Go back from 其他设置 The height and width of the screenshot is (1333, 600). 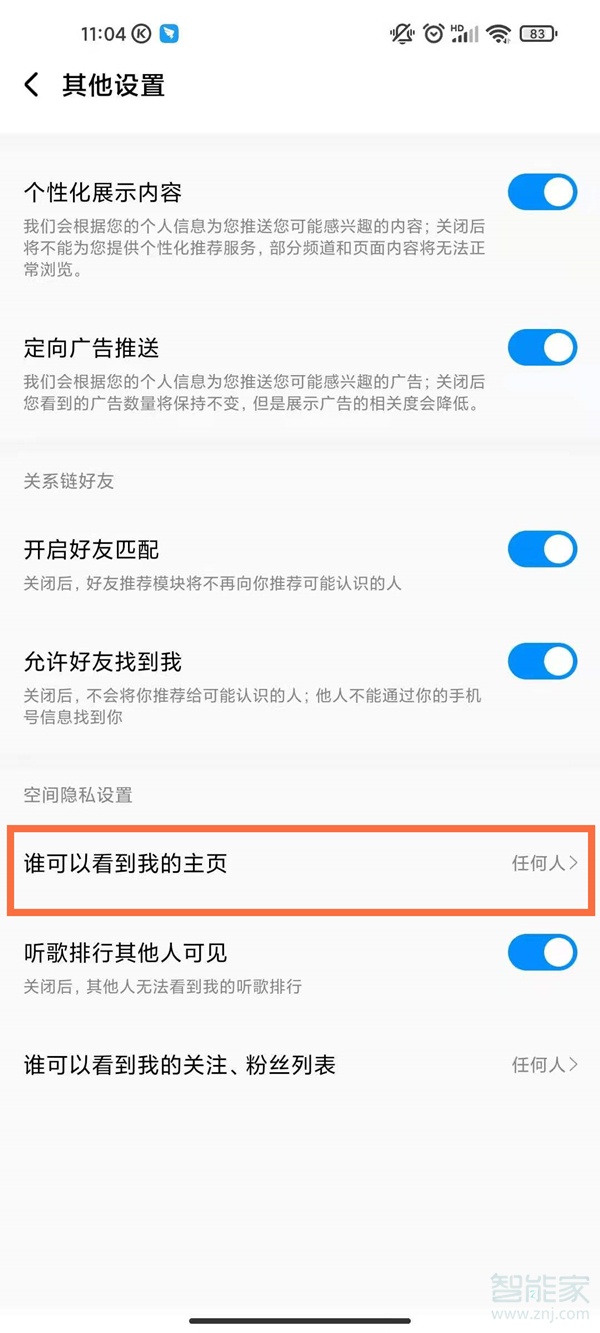32,85
